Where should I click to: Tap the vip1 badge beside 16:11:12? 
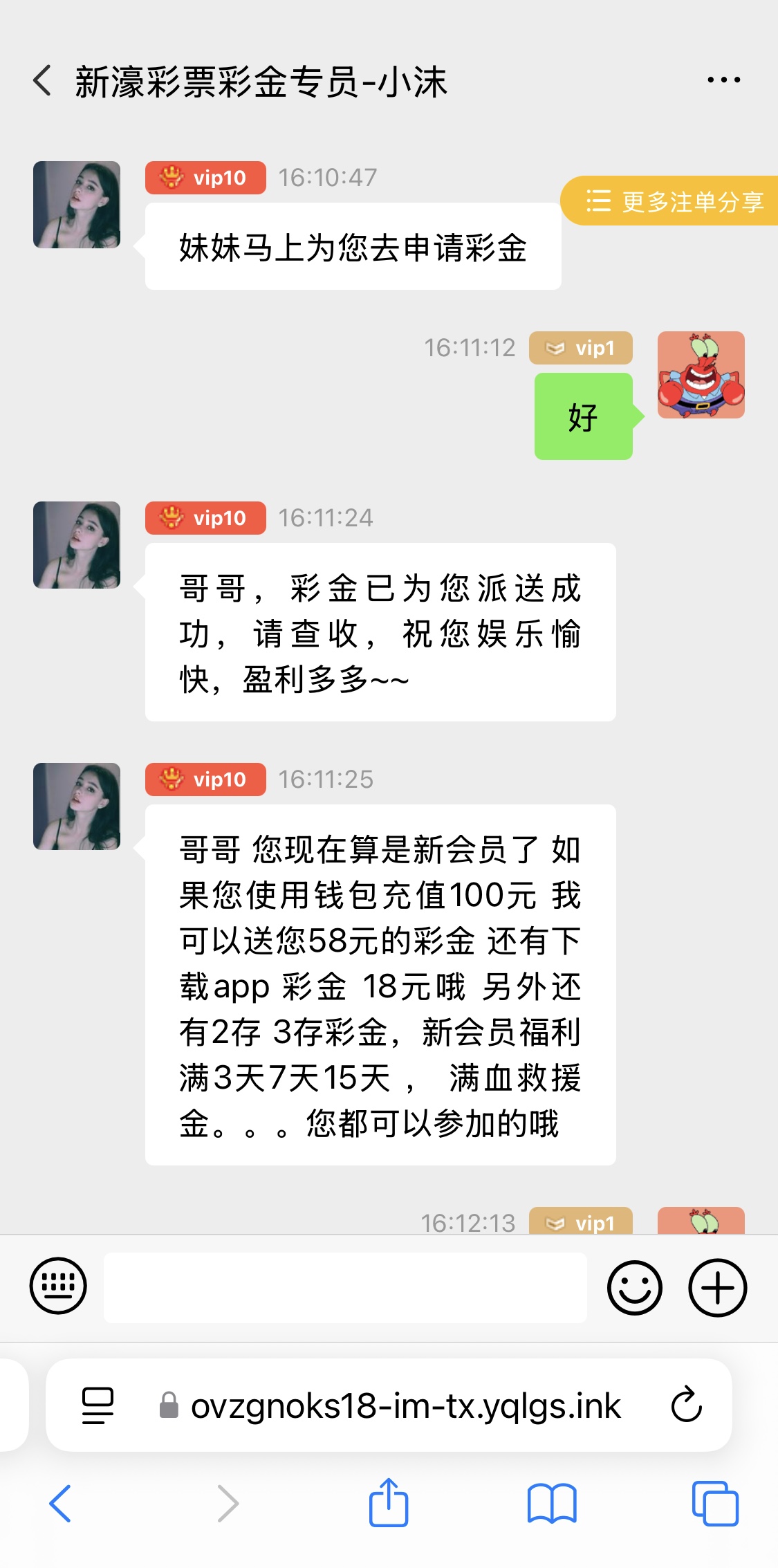click(x=580, y=349)
